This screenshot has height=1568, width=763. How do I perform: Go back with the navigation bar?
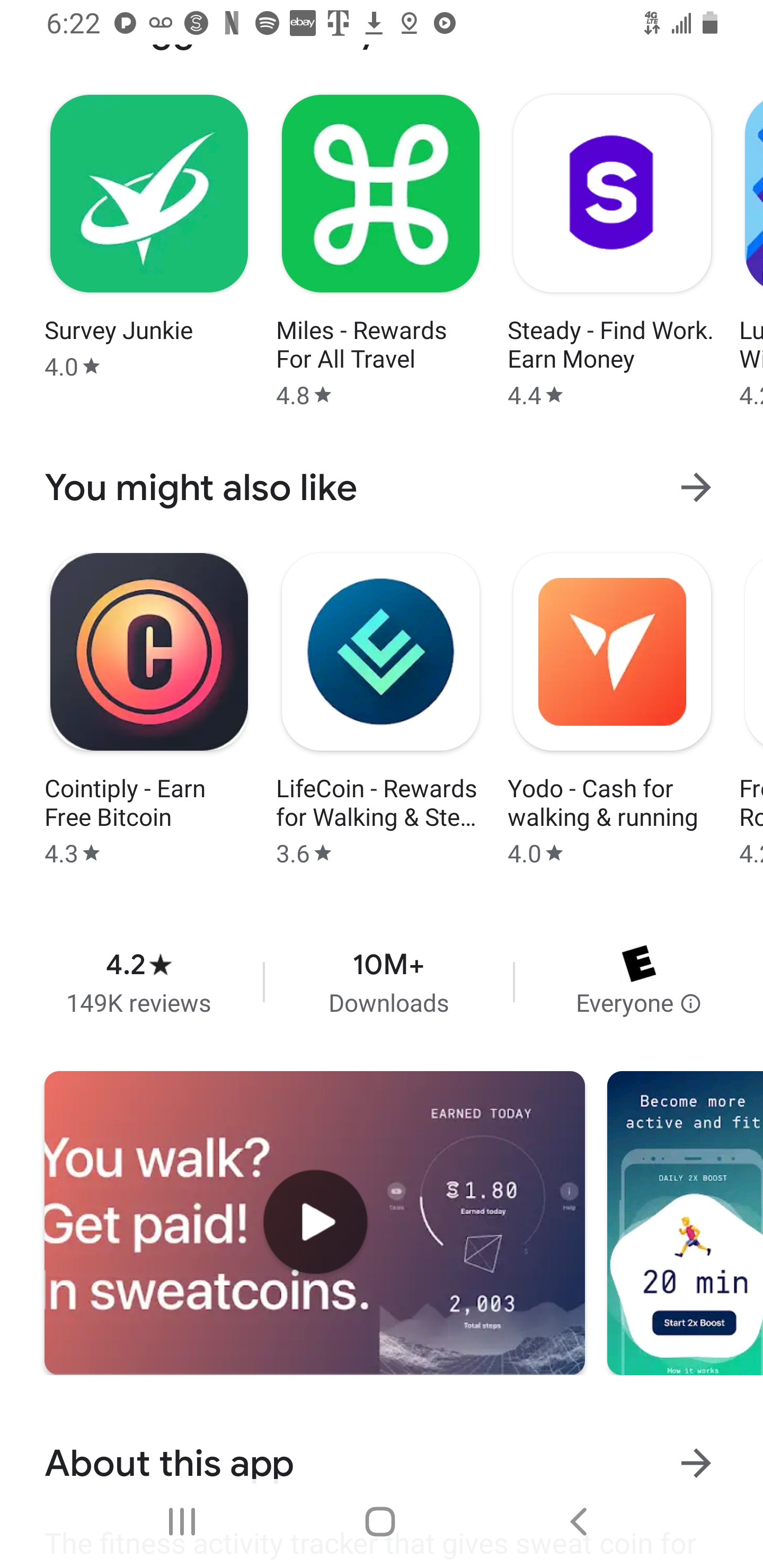tap(579, 1521)
